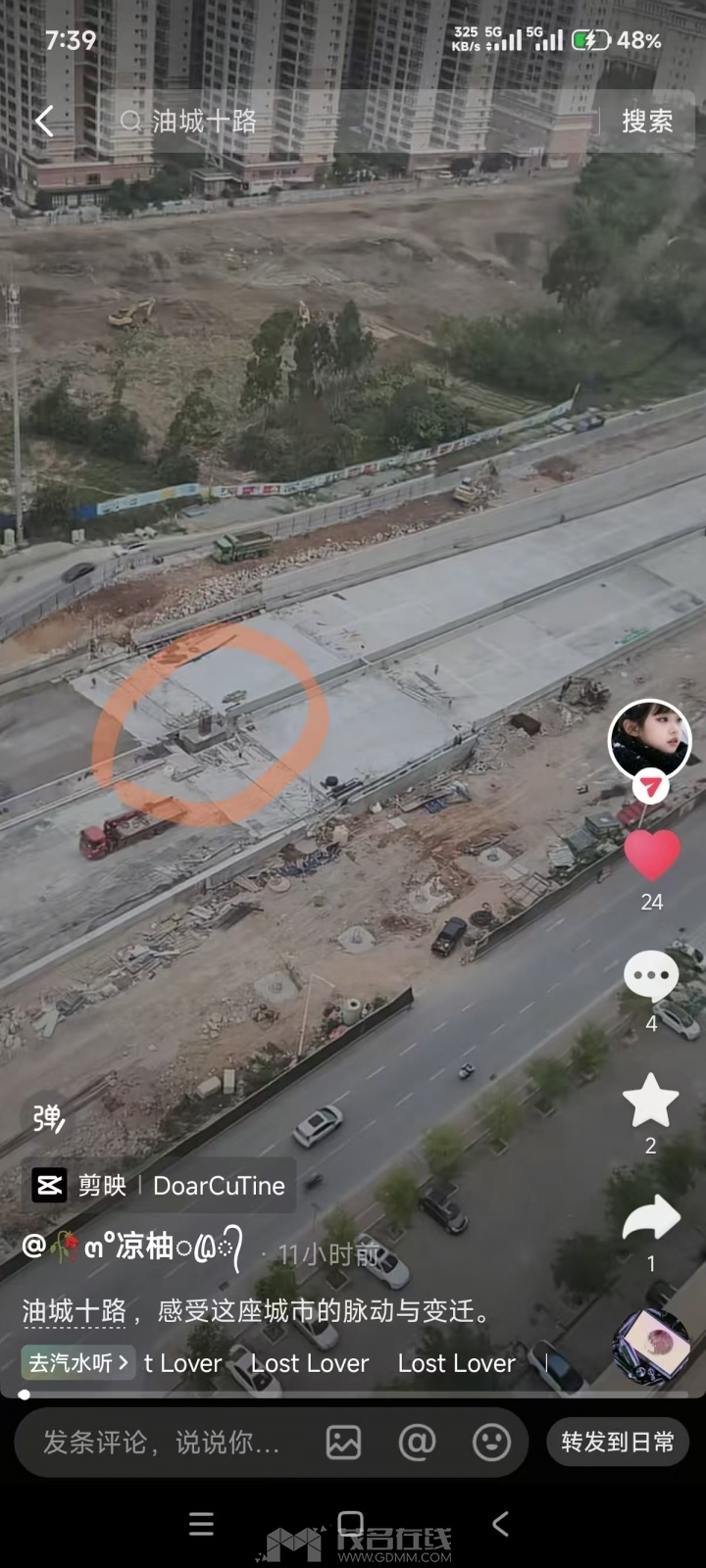Open the comments bubble
Screen dimensions: 706x1568
tap(651, 978)
